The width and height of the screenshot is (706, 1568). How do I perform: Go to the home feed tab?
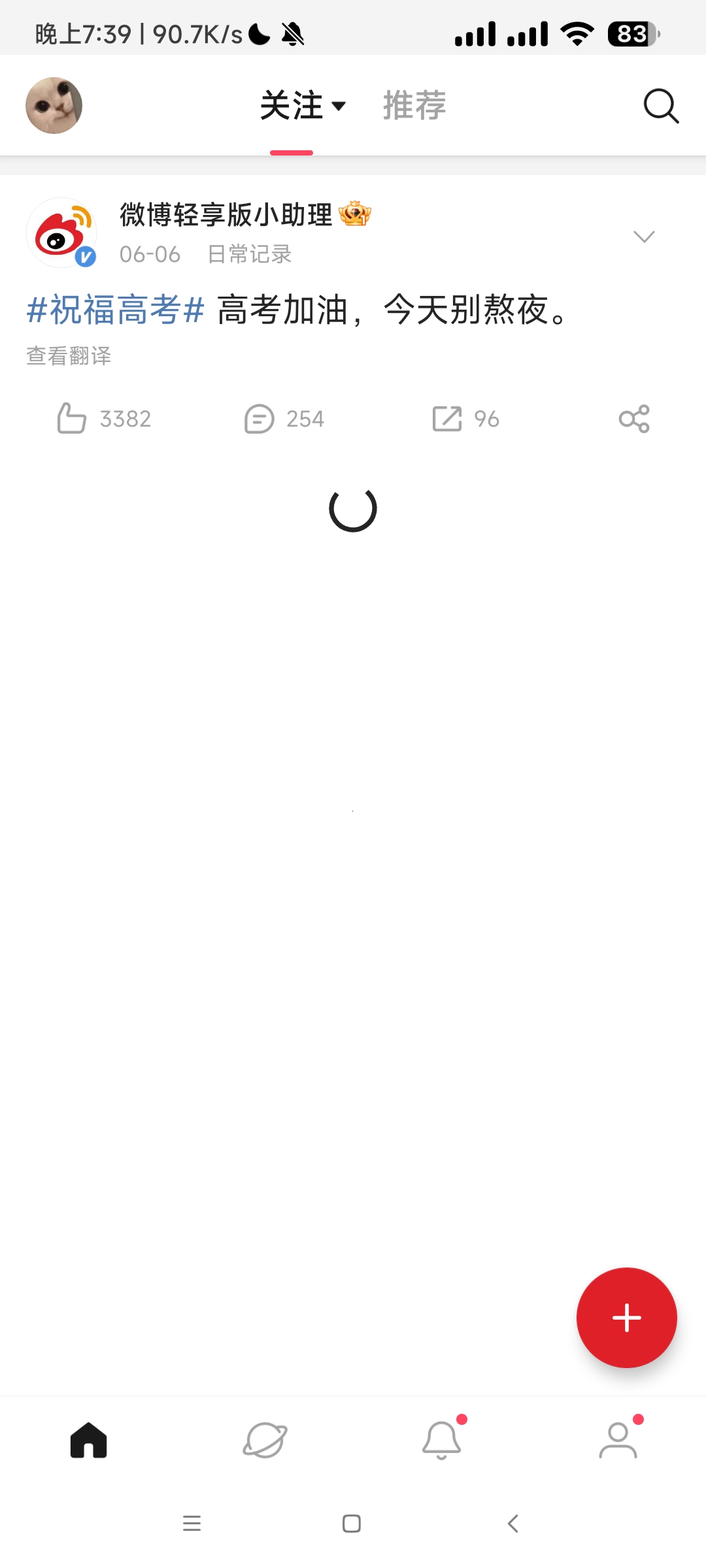pyautogui.click(x=88, y=1440)
